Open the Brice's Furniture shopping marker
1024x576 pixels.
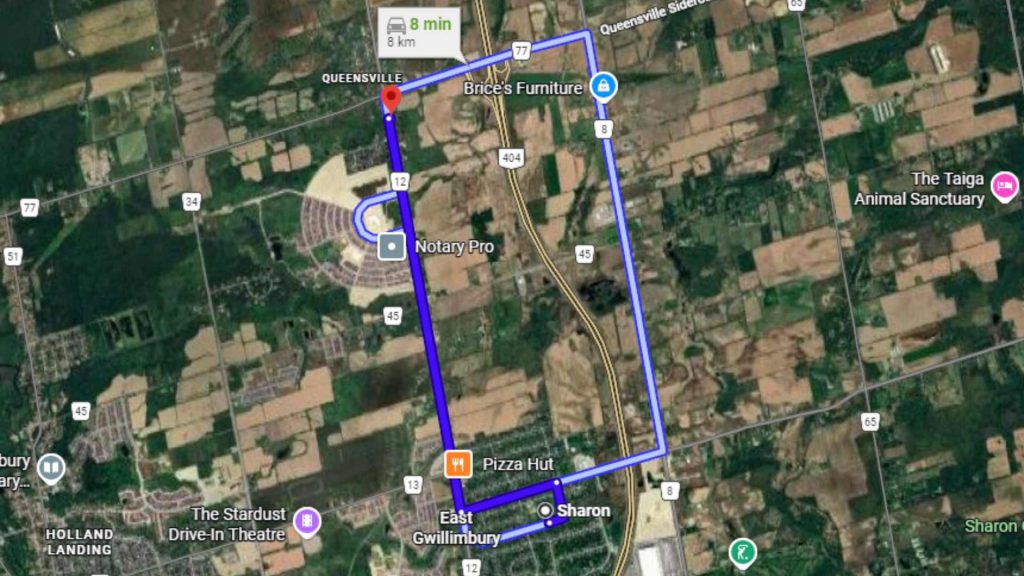pyautogui.click(x=603, y=87)
